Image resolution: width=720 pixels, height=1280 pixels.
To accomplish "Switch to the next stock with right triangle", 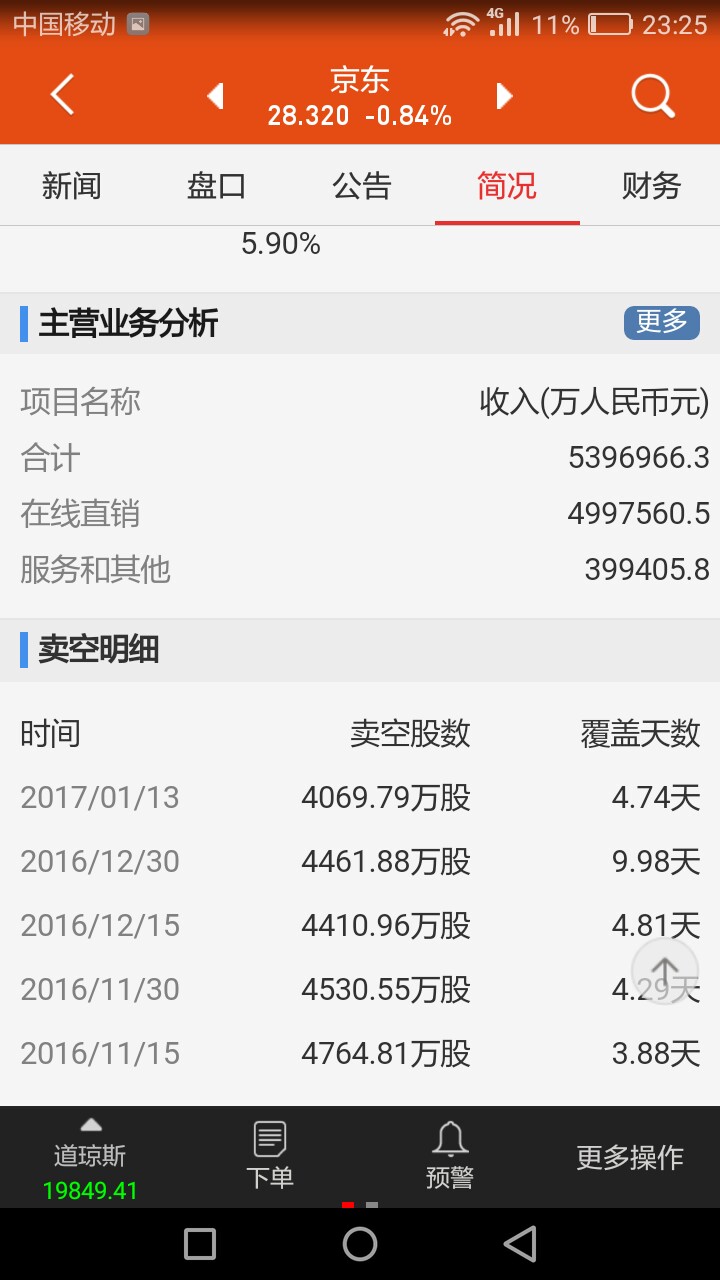I will (504, 96).
